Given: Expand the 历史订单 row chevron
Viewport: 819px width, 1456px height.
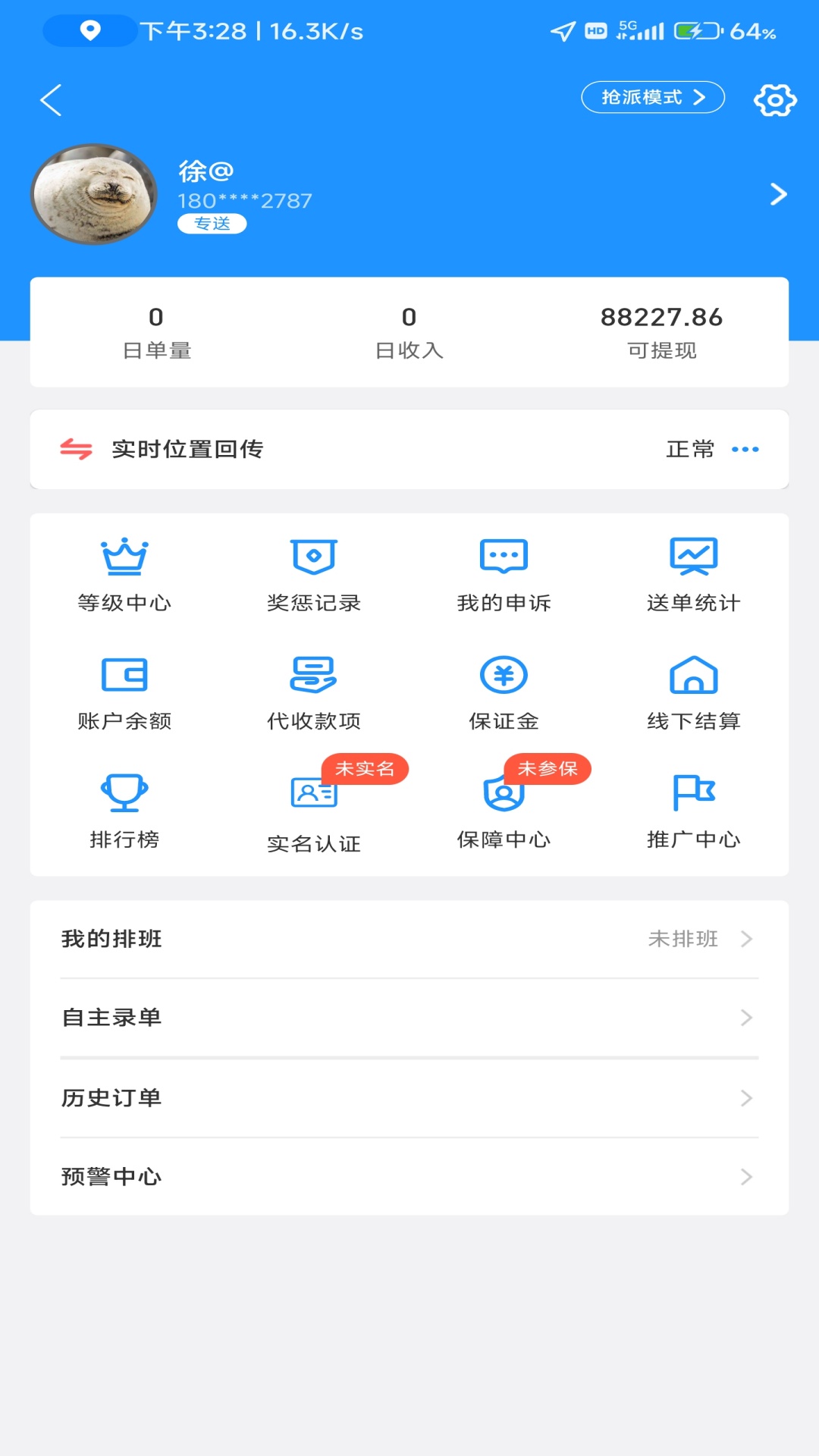Looking at the screenshot, I should click(x=747, y=1097).
